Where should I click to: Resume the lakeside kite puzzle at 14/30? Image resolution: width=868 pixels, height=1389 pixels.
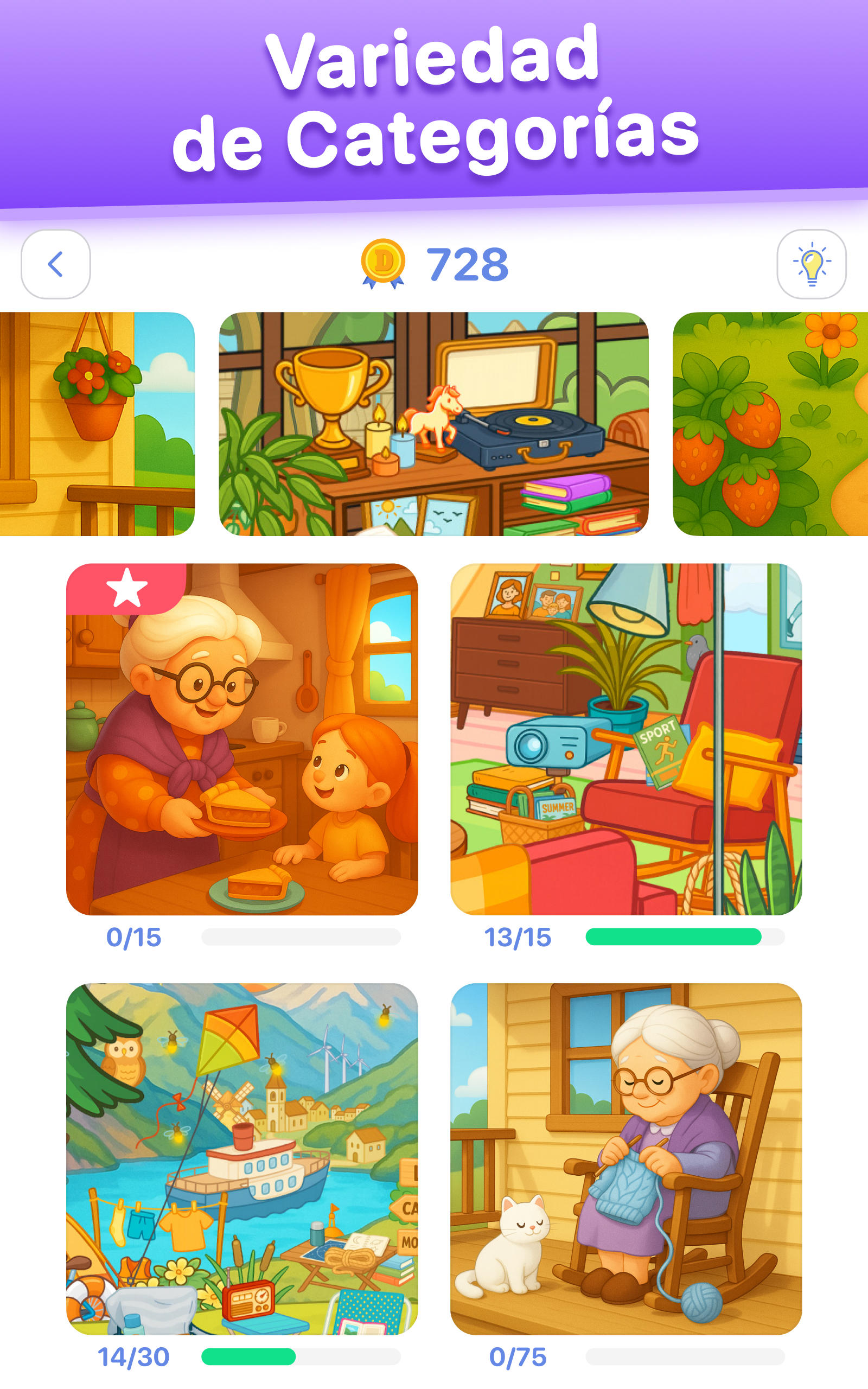tap(242, 1159)
